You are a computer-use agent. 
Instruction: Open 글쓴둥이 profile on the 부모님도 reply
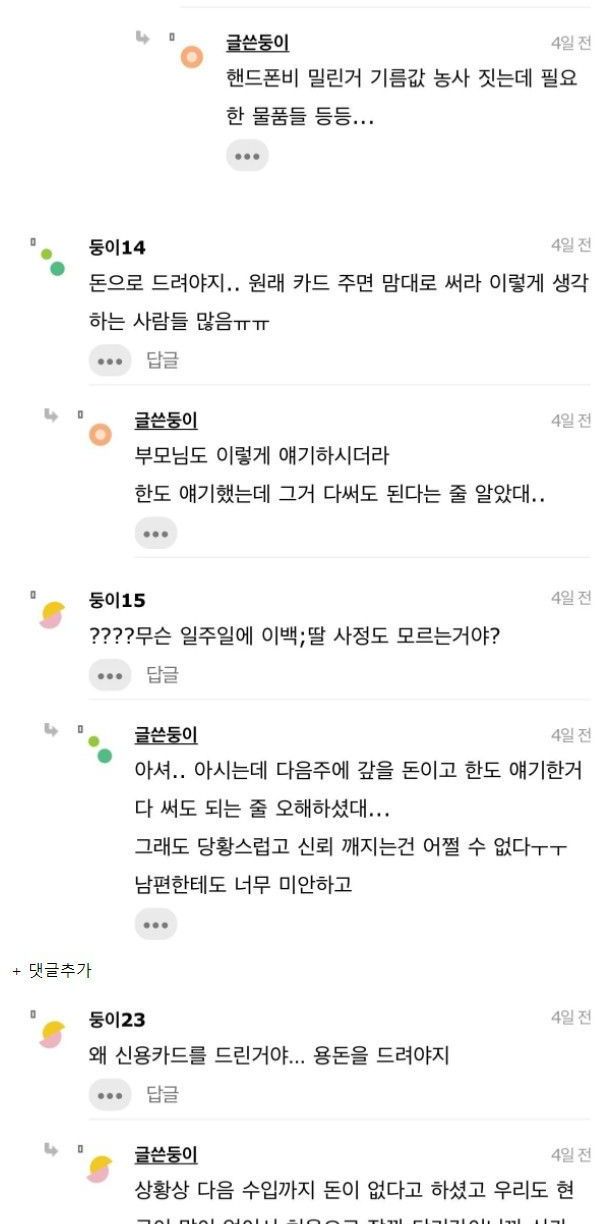pos(166,421)
